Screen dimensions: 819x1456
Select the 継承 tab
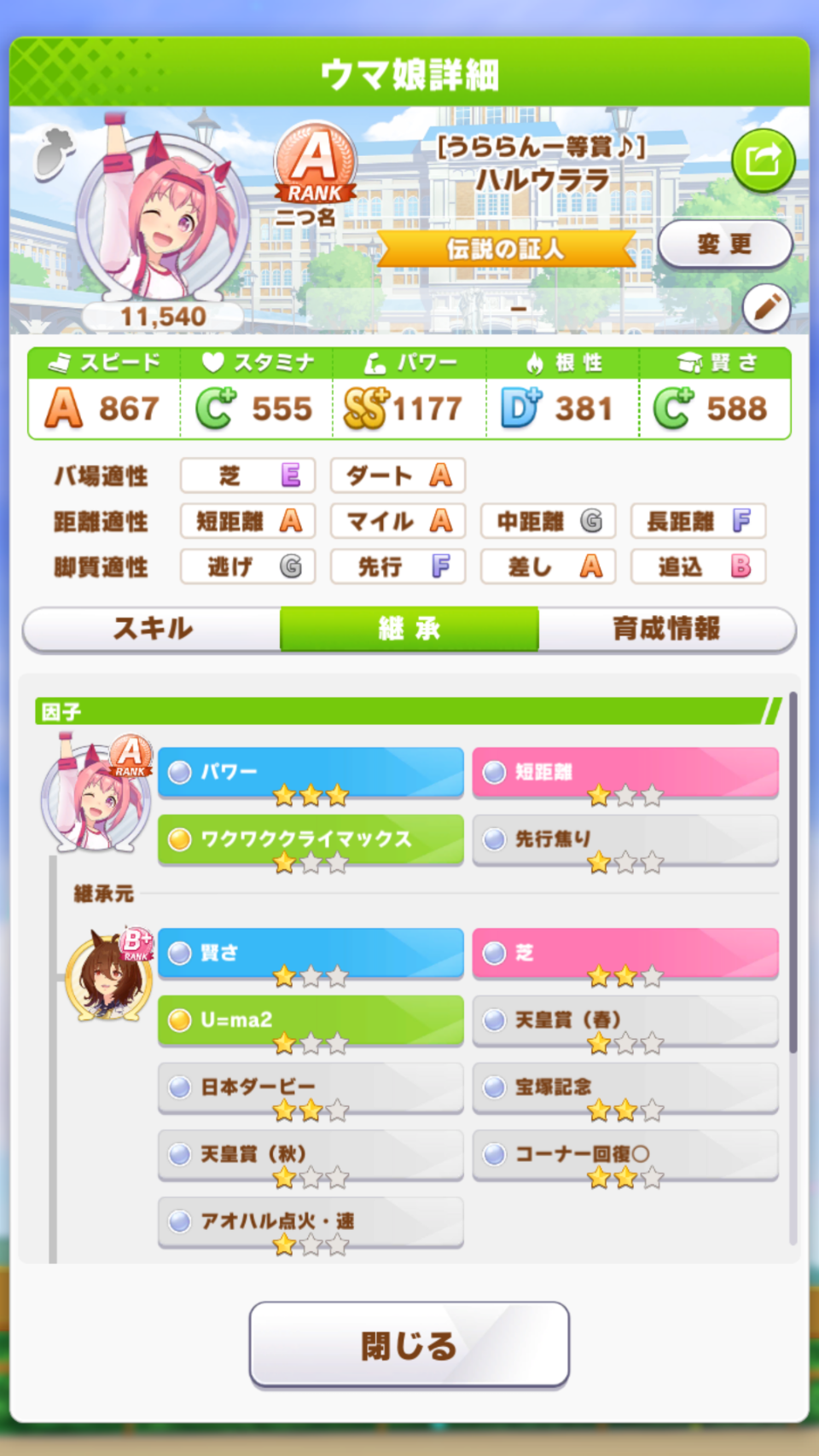tap(409, 629)
